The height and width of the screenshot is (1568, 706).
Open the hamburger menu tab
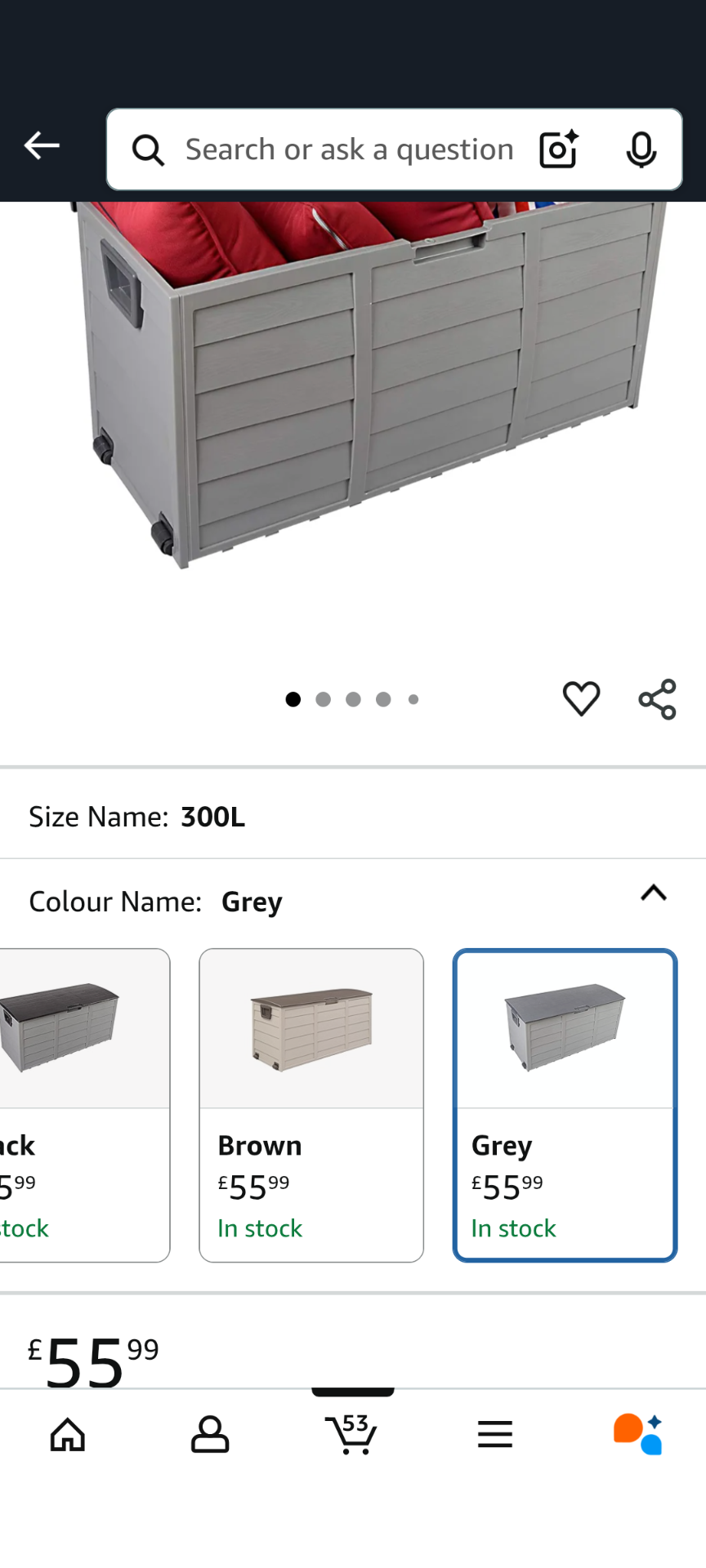coord(495,1435)
